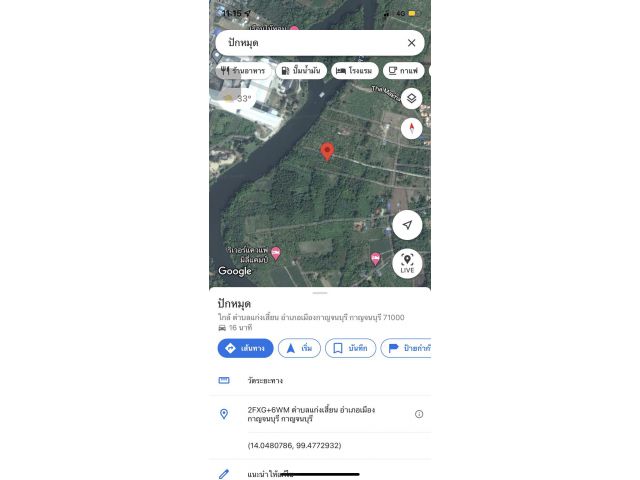Viewport: 640px width, 480px height.
Task: Select the กาแฟ category chip
Action: [404, 71]
